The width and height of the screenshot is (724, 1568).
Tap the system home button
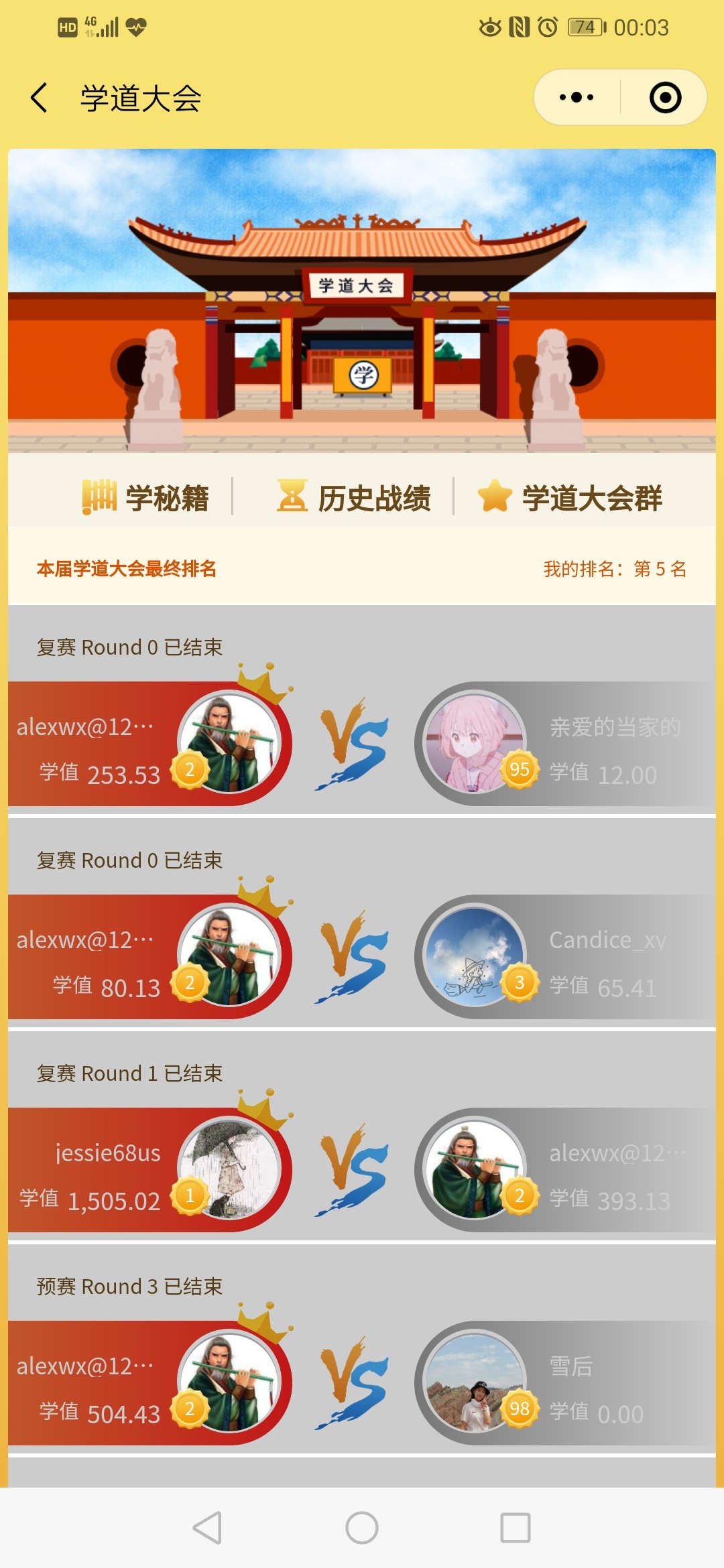[x=362, y=1528]
